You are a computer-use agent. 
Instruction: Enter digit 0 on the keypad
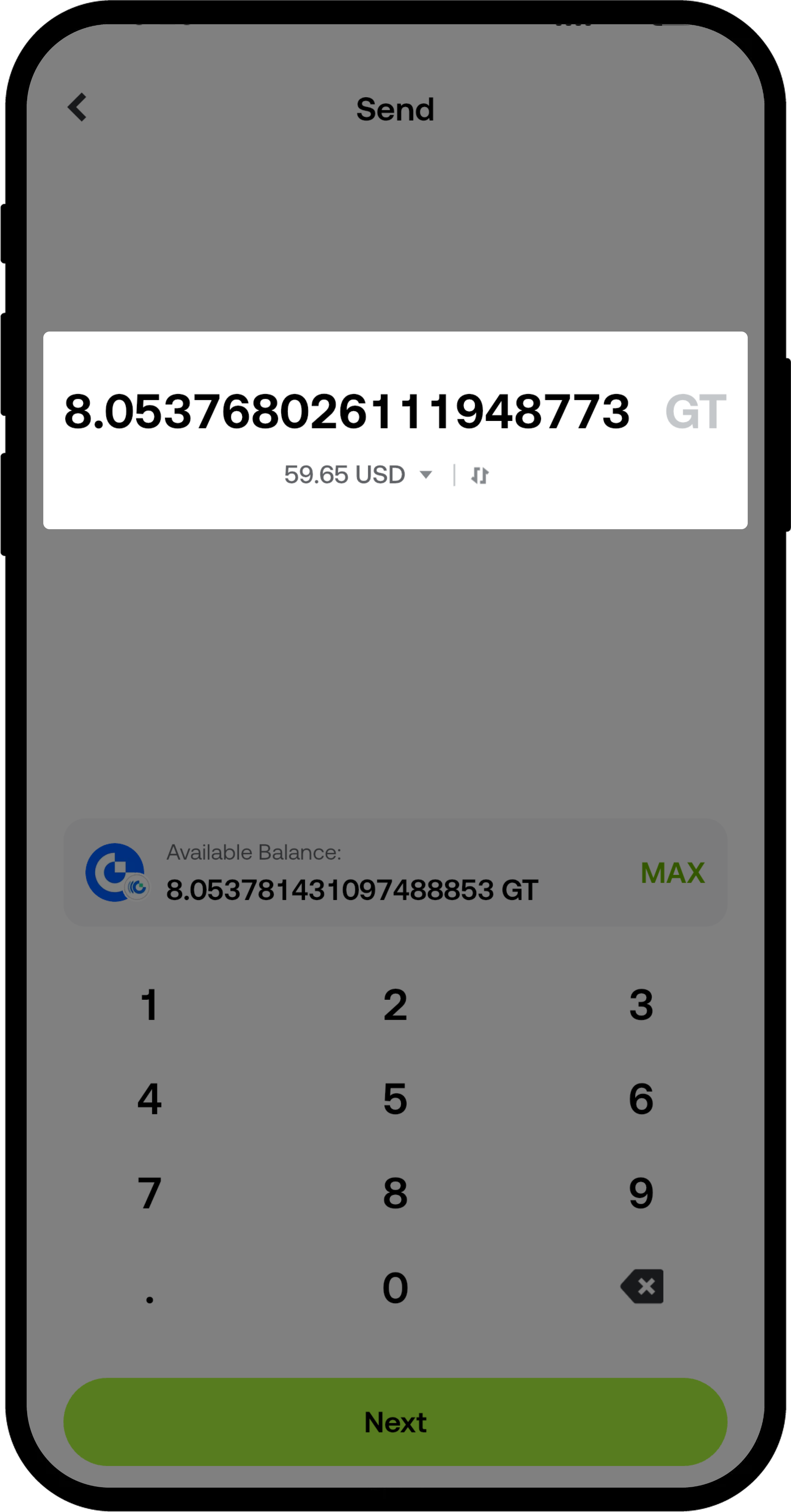click(x=395, y=1288)
